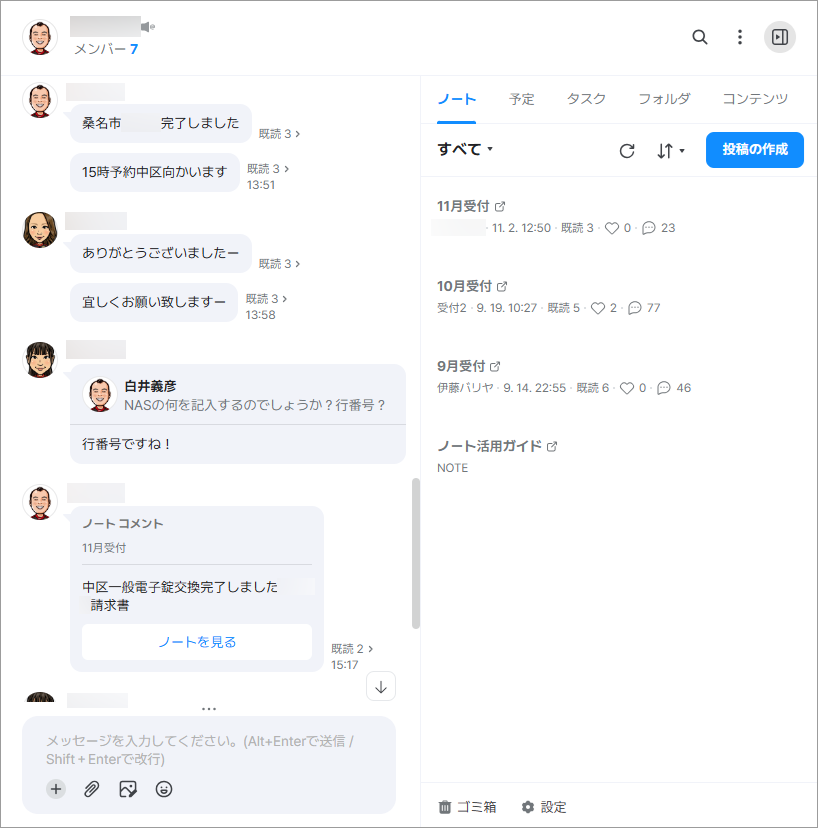The height and width of the screenshot is (828, 818).
Task: Open the ゴミ箱 trash
Action: [467, 807]
